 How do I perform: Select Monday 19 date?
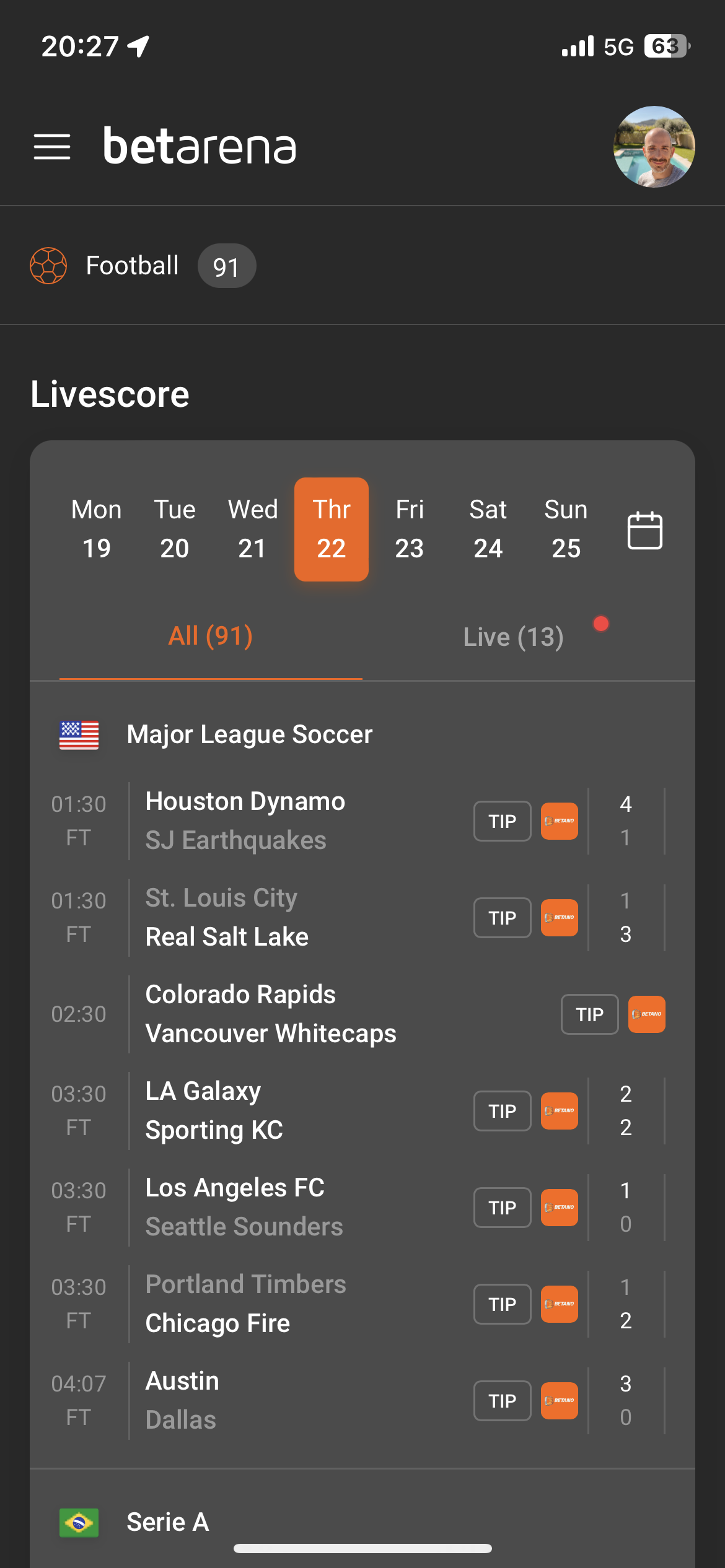point(96,529)
